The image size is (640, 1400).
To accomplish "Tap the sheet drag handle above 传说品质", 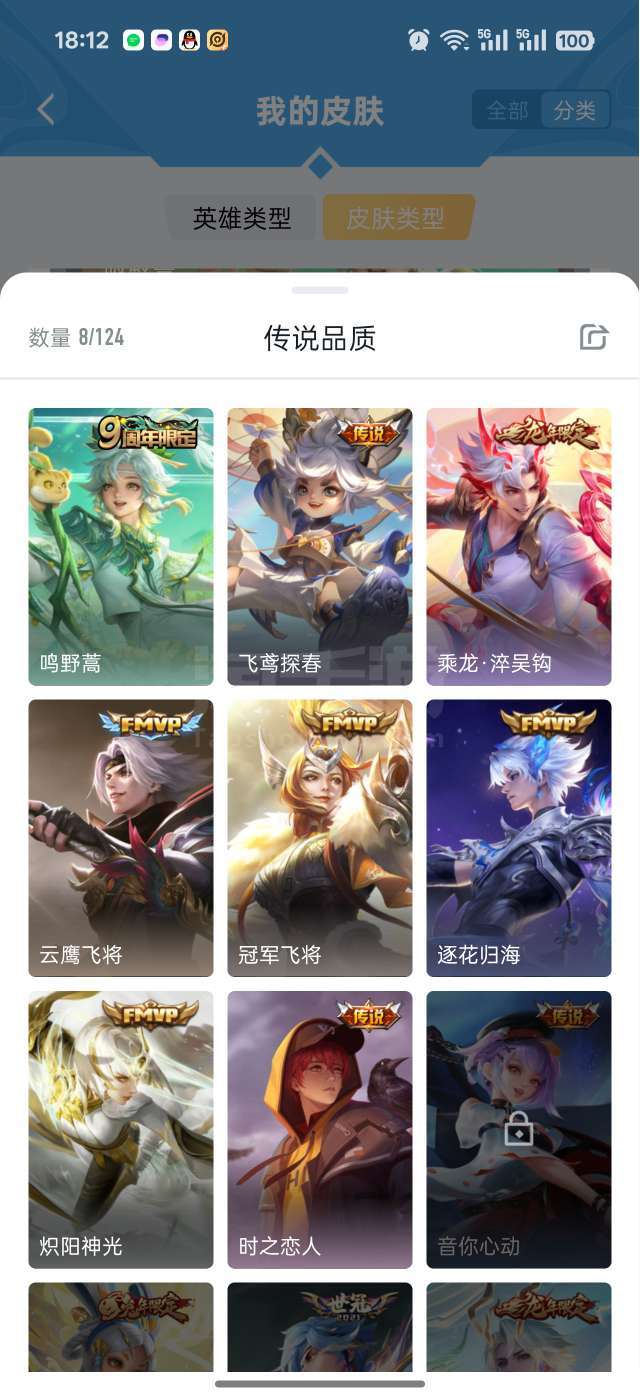I will 320,290.
